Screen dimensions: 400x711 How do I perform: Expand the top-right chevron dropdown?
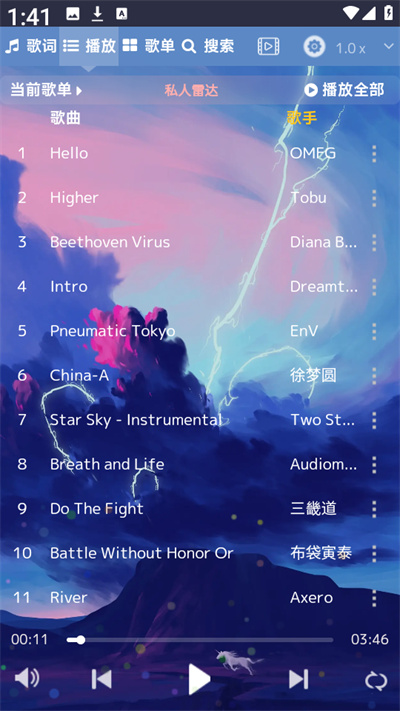coord(389,46)
